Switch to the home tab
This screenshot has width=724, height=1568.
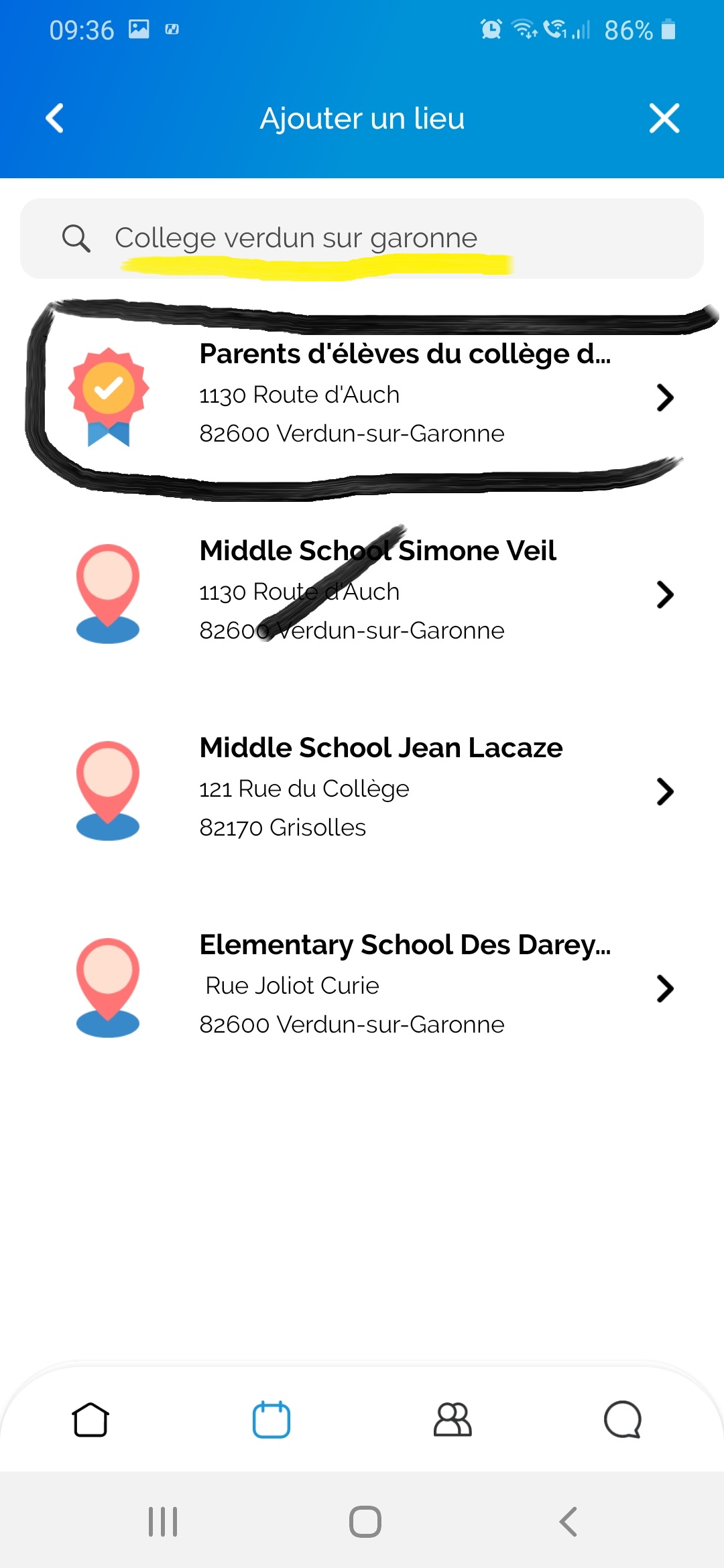tap(90, 1420)
